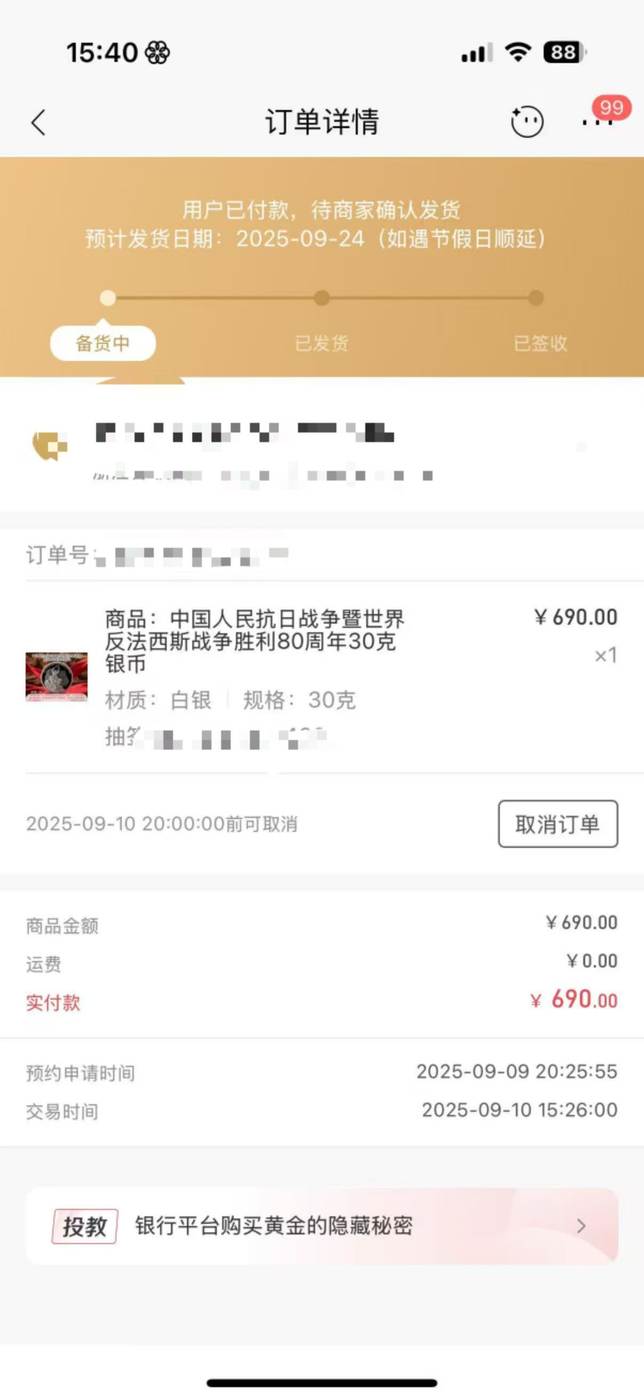The height and width of the screenshot is (1400, 644).
Task: Tap the 取消订单 button
Action: (557, 824)
